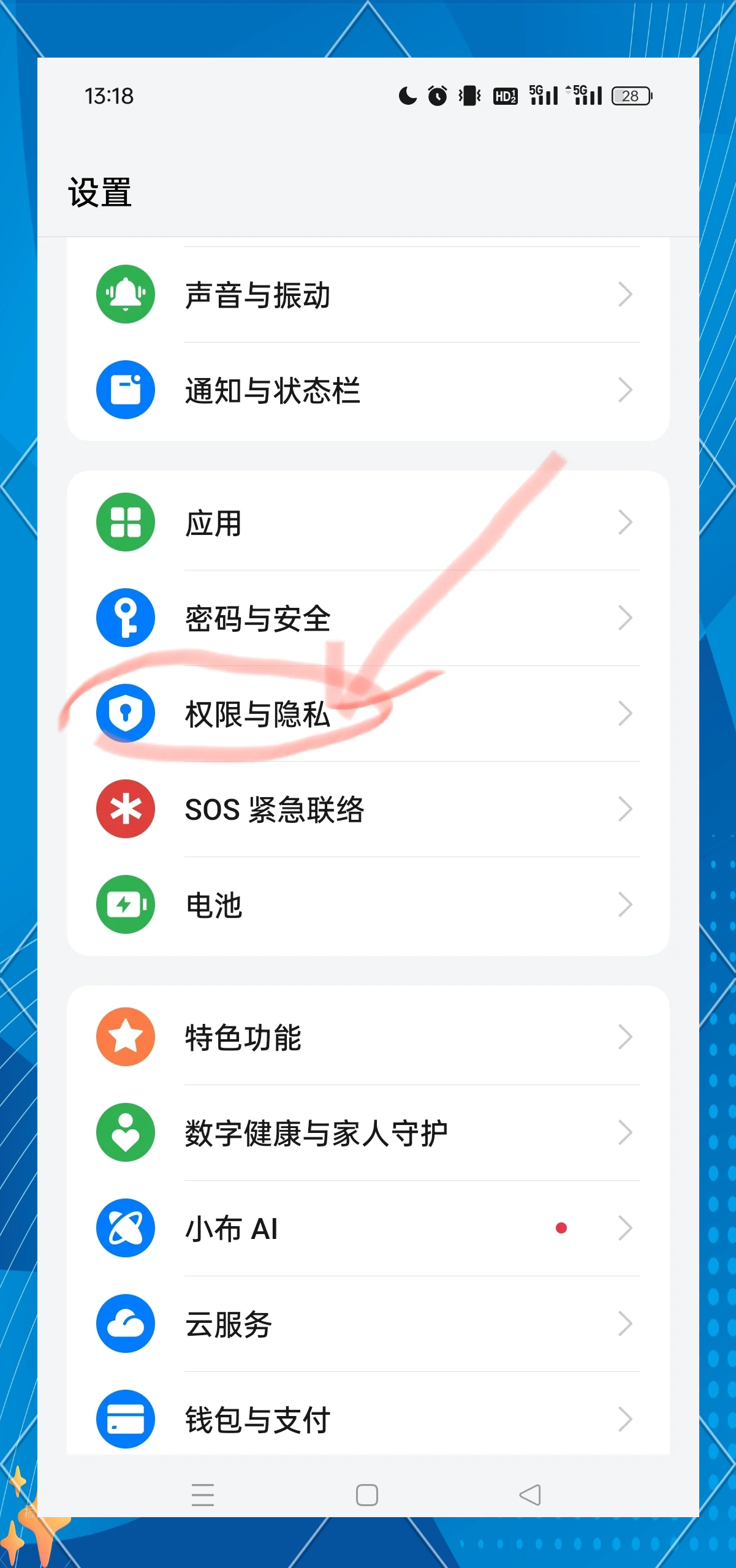Viewport: 736px width, 1568px height.
Task: Open 声音与振动 settings
Action: point(368,295)
